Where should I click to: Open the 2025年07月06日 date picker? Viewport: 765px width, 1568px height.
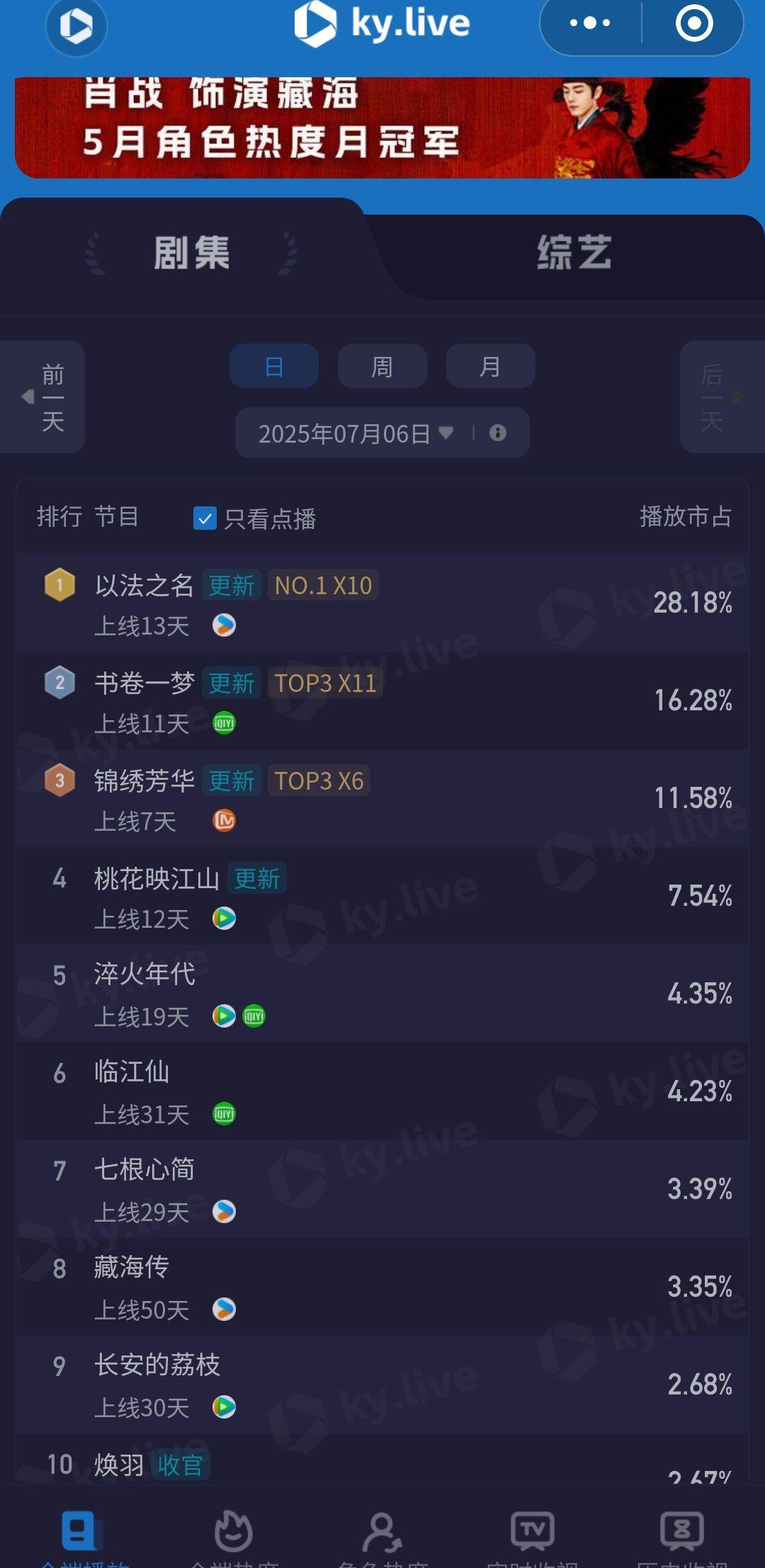356,433
